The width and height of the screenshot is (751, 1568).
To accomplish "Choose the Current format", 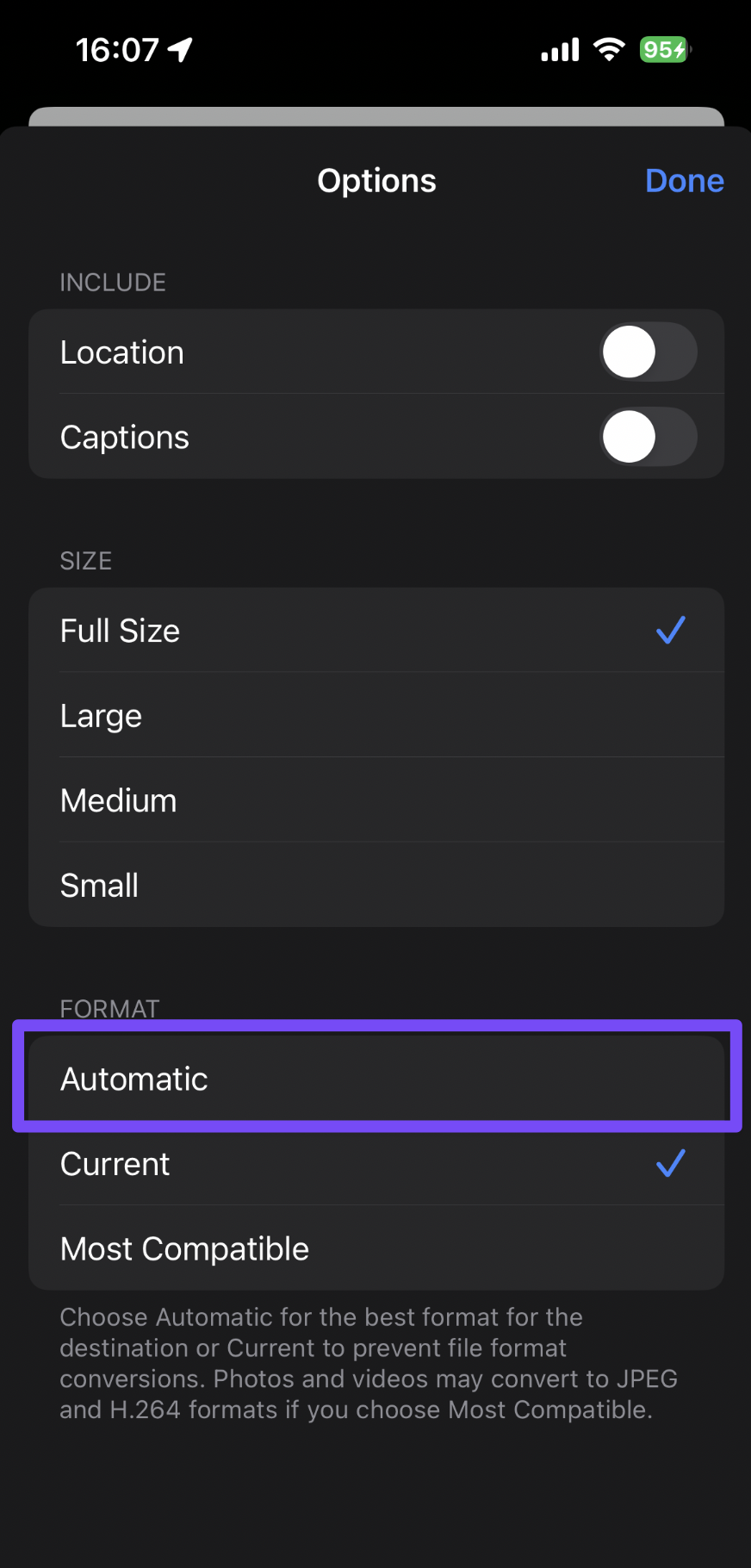I will coord(376,1164).
